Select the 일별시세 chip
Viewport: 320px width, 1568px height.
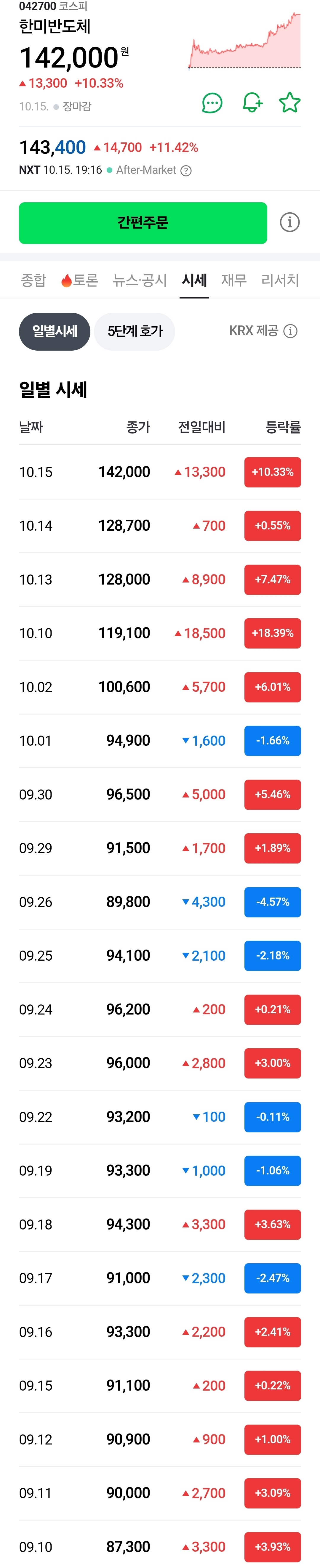click(x=55, y=331)
